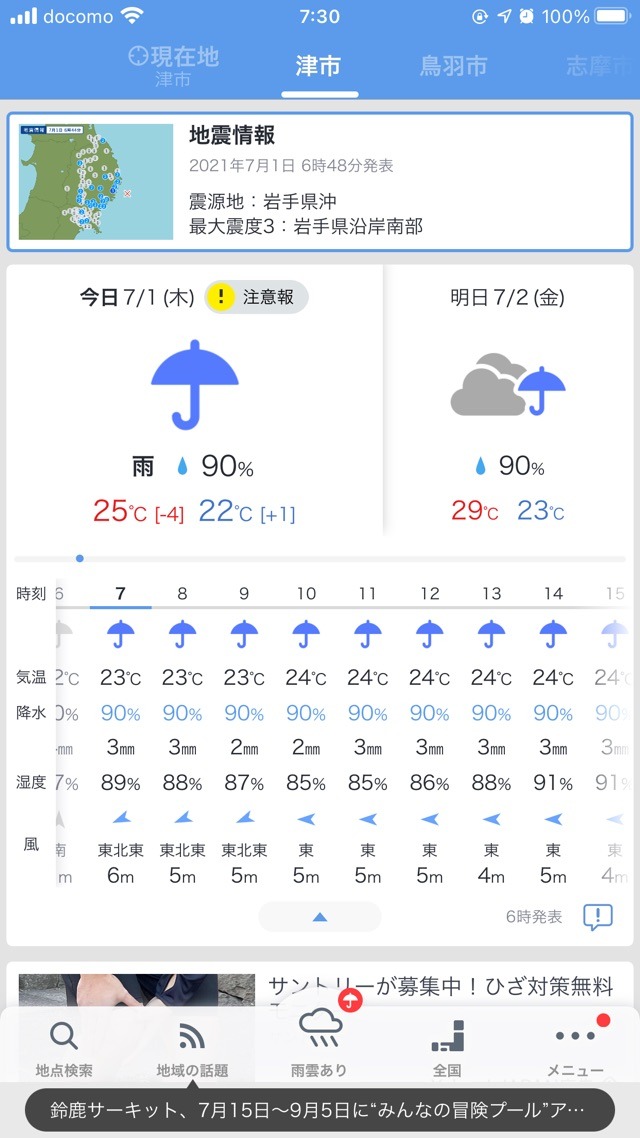Switch to the 鳥羽市 tab
Viewport: 640px width, 1138px height.
pos(454,66)
